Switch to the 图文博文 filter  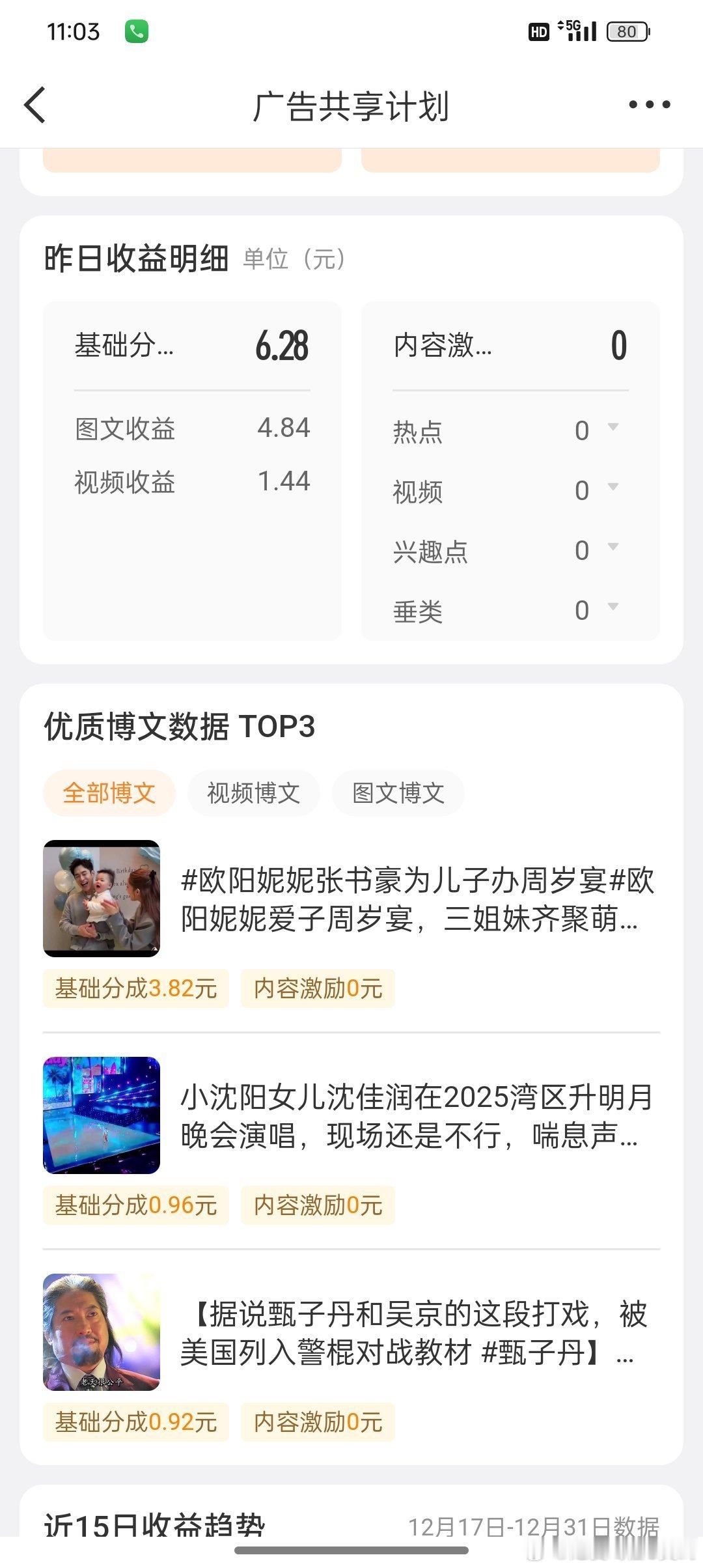398,793
